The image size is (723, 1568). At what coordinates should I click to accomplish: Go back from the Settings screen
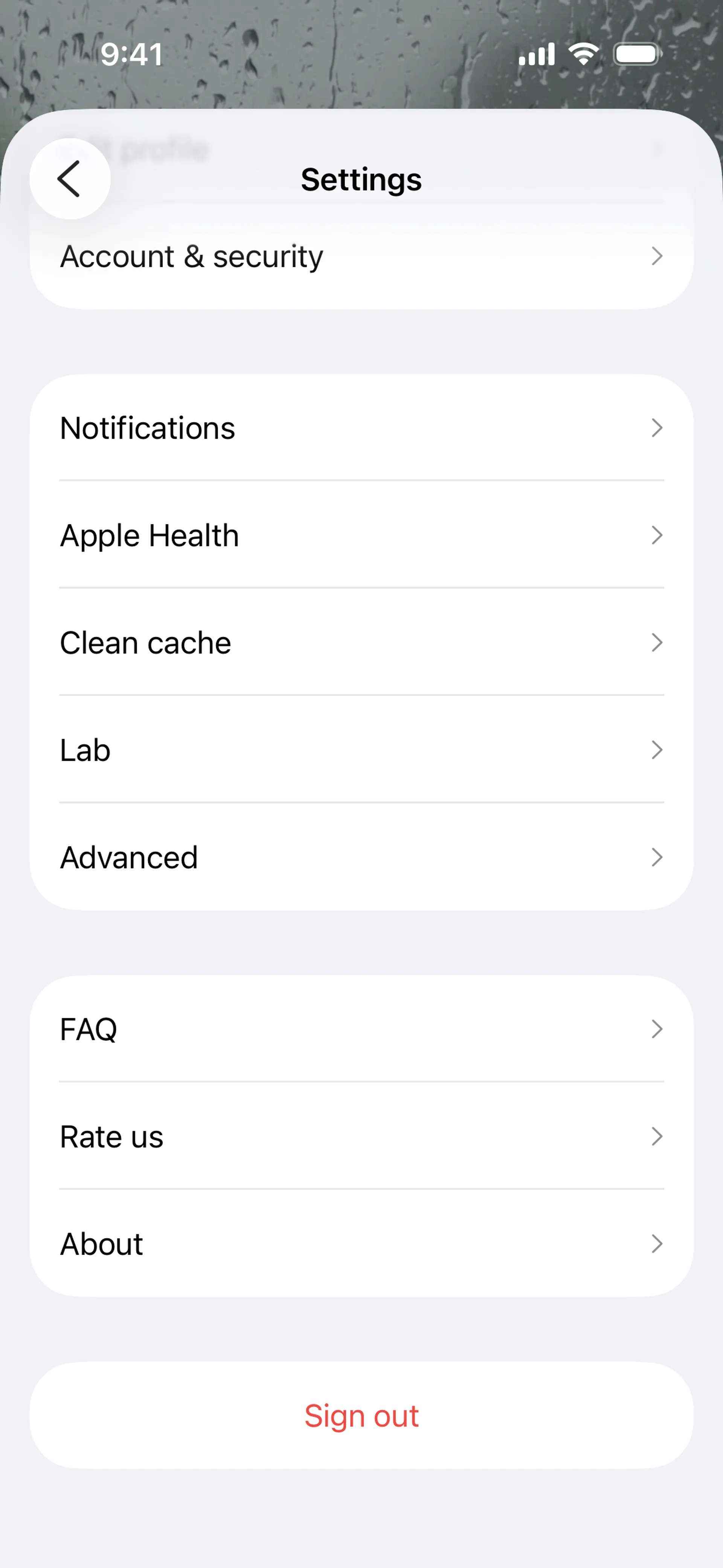(70, 179)
